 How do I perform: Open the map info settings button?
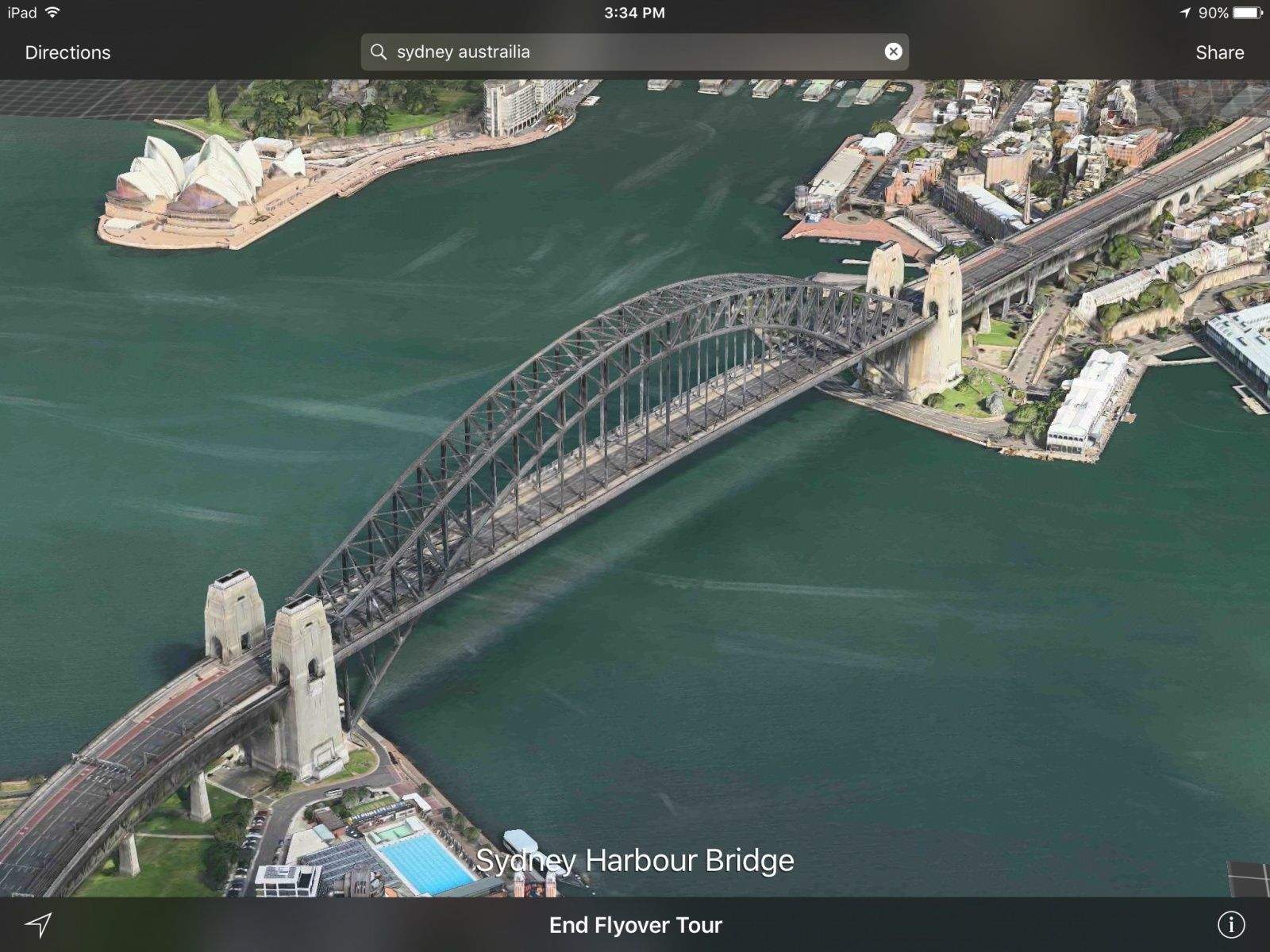pyautogui.click(x=1231, y=924)
